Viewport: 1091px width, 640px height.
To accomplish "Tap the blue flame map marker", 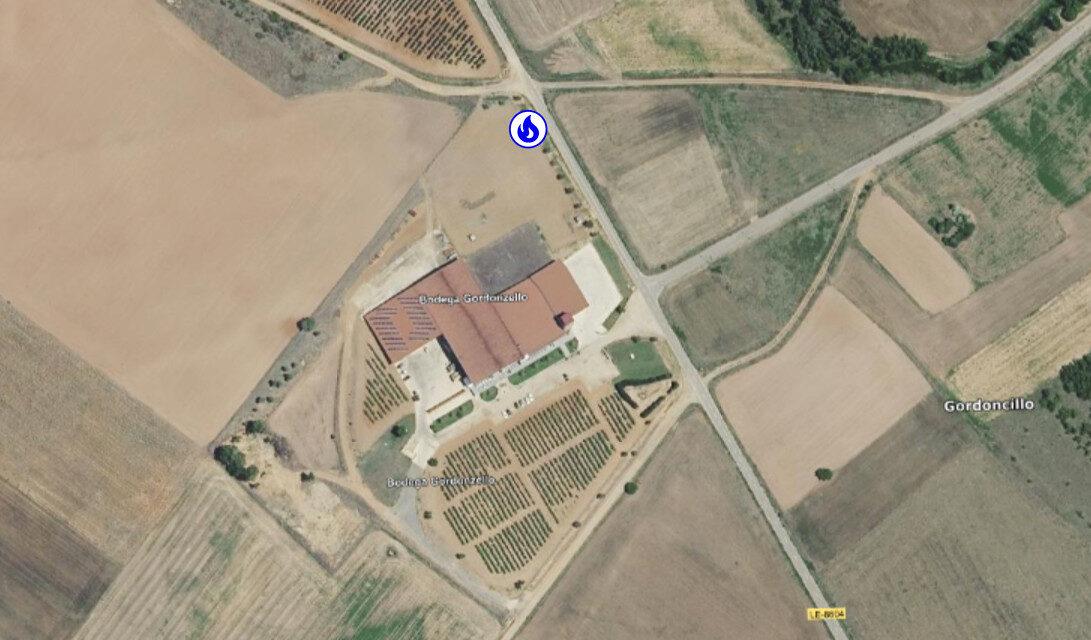I will pyautogui.click(x=527, y=129).
